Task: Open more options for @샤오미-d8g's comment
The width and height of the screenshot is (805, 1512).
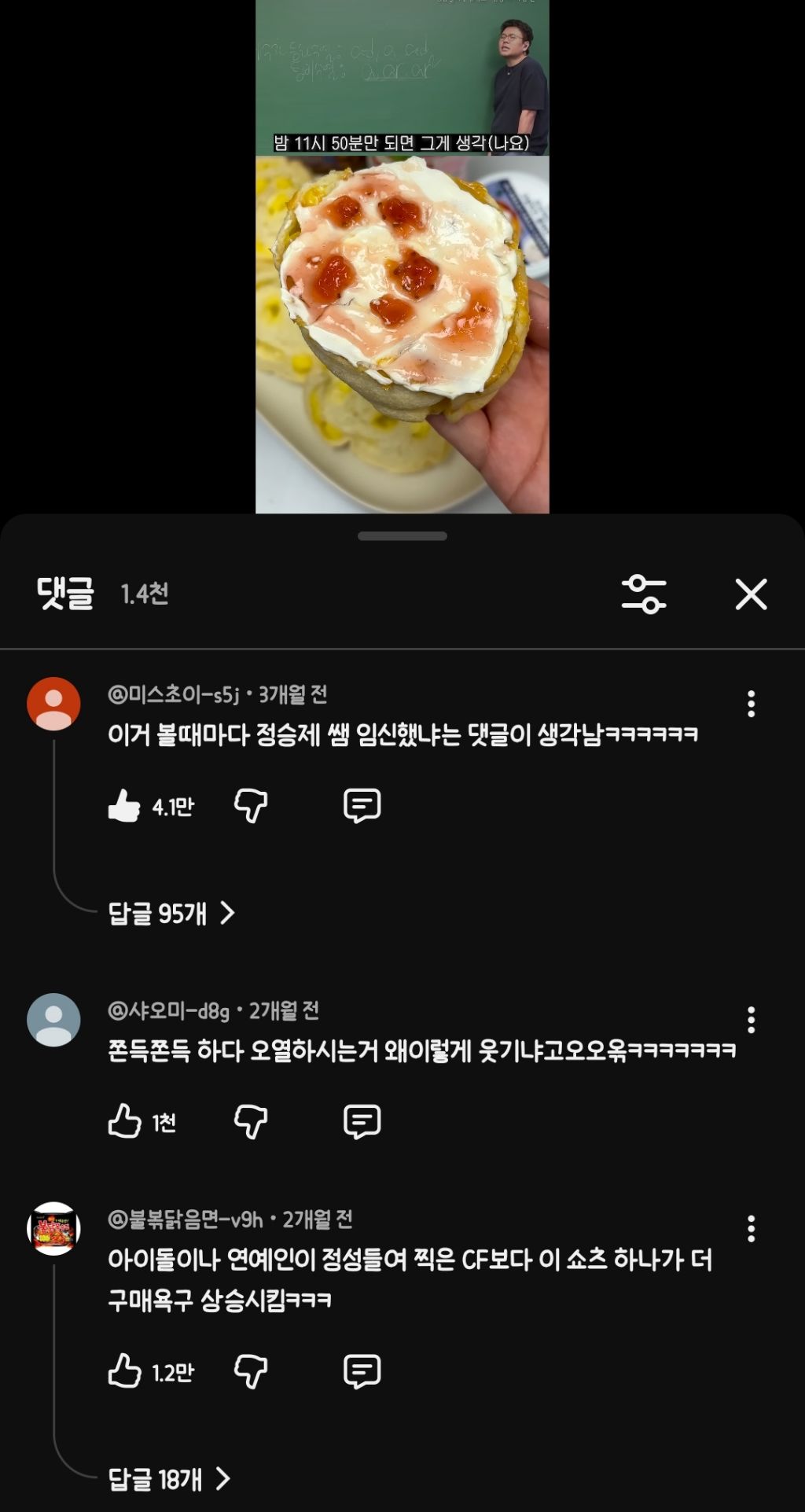Action: pos(751,1020)
